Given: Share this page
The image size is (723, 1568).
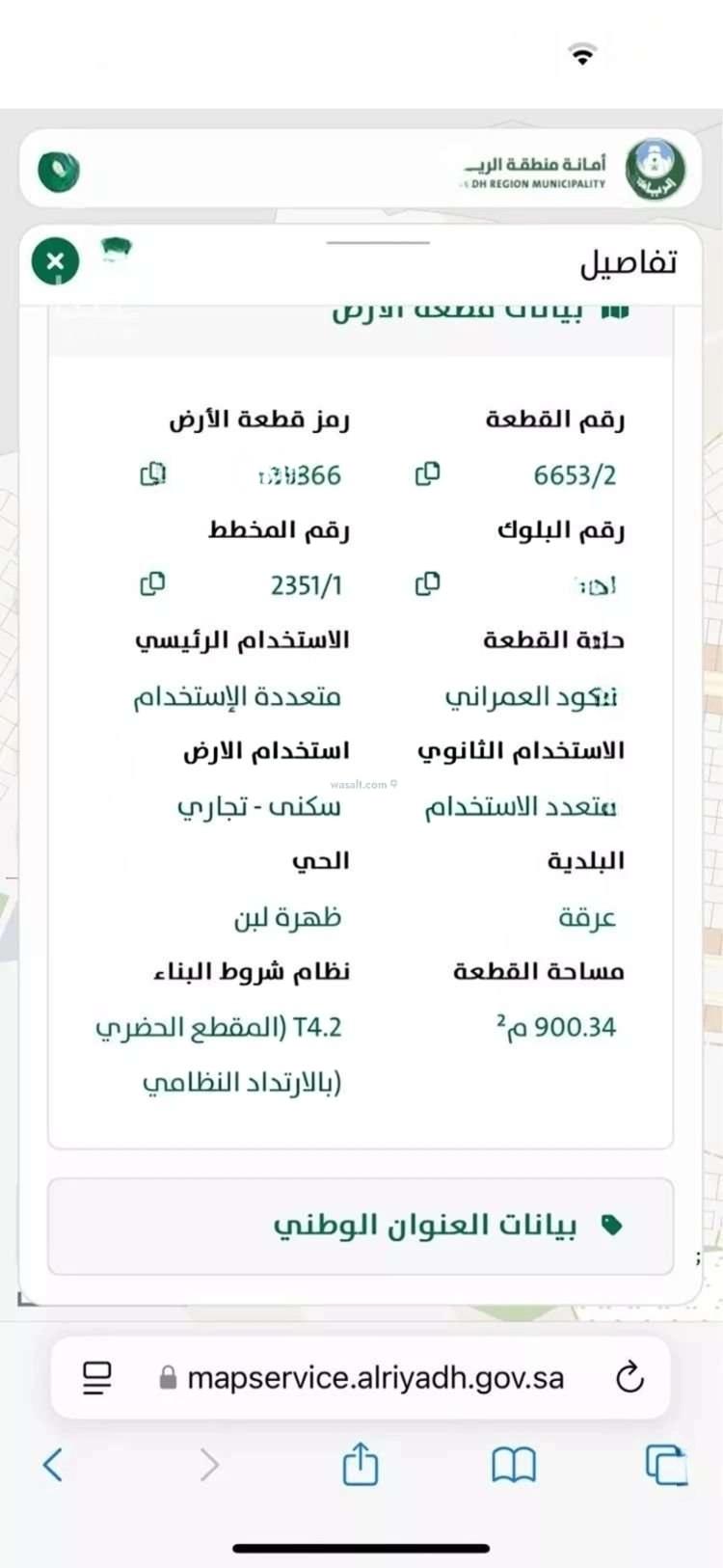Looking at the screenshot, I should coord(360,1465).
